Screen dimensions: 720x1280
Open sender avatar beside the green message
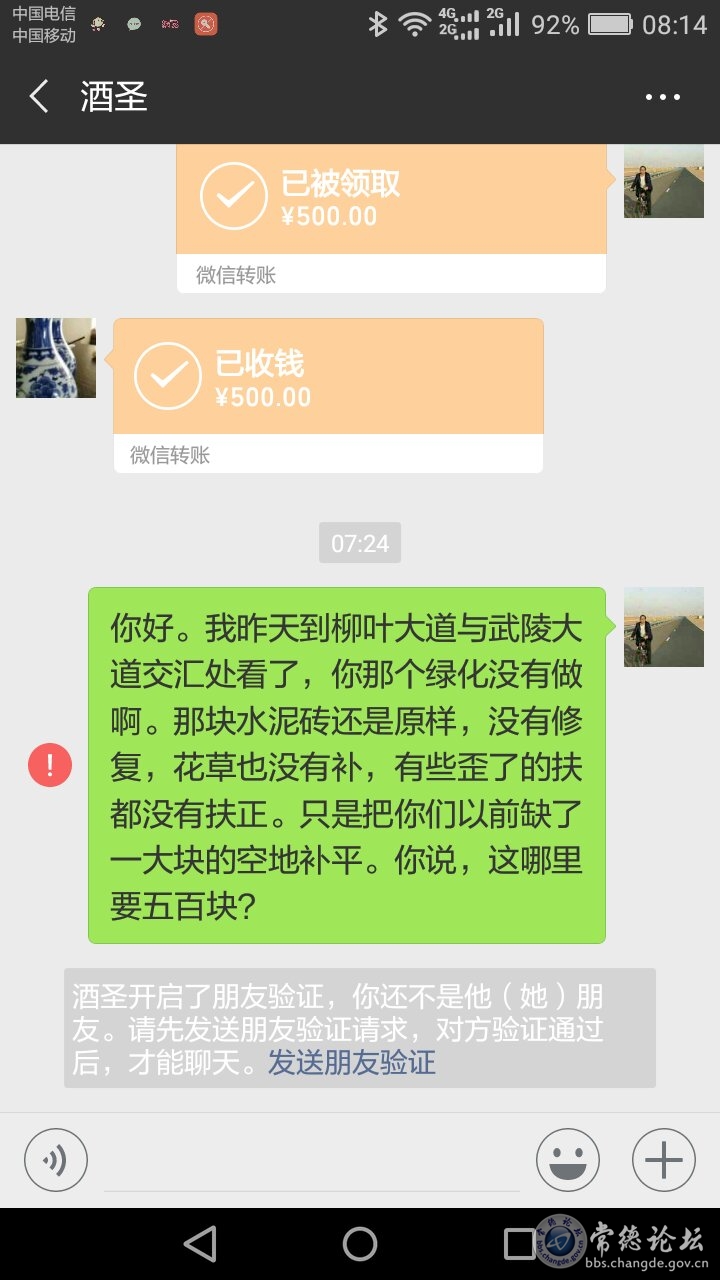[x=664, y=627]
